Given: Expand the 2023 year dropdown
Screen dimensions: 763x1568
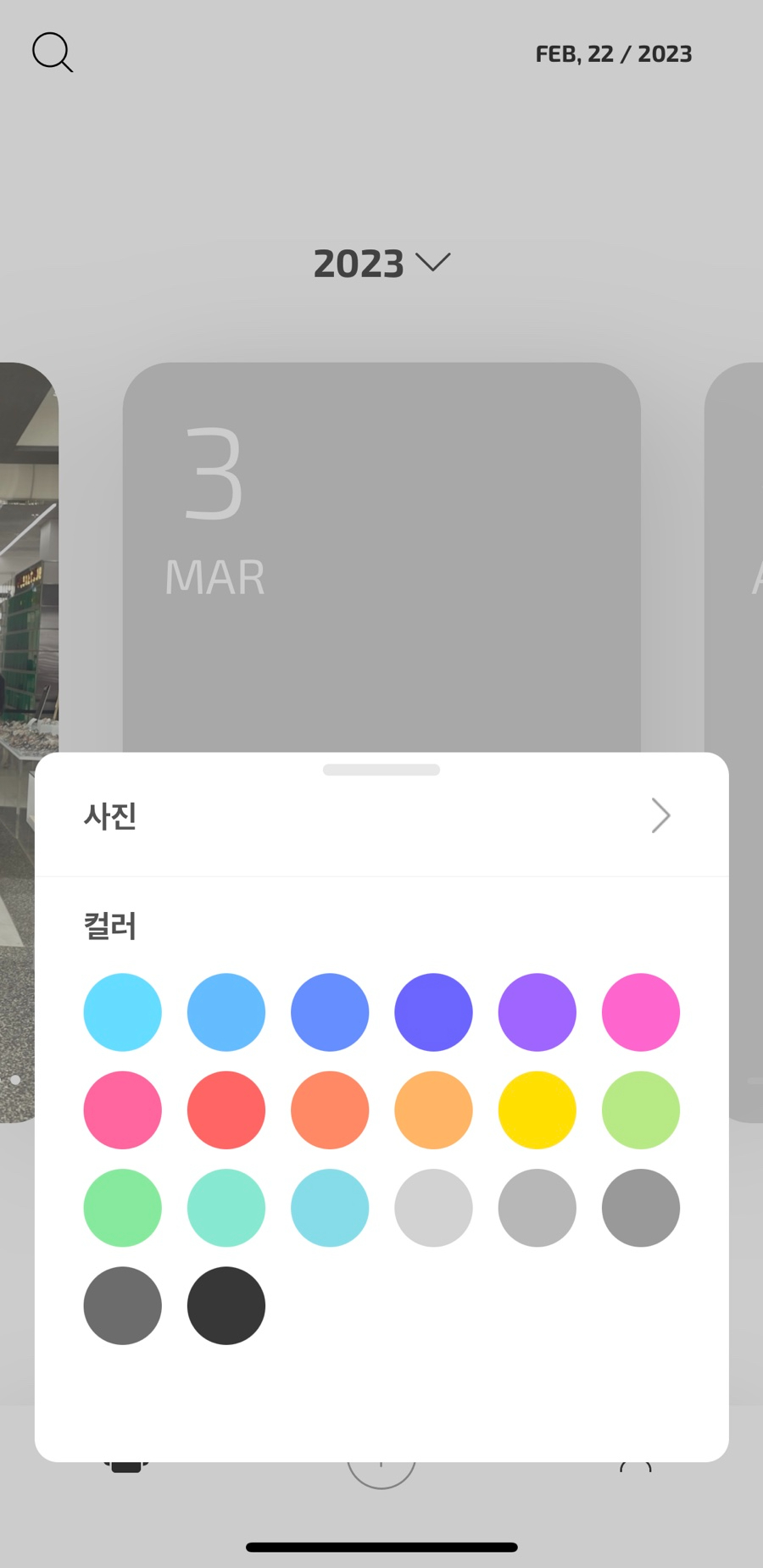Looking at the screenshot, I should [x=381, y=264].
